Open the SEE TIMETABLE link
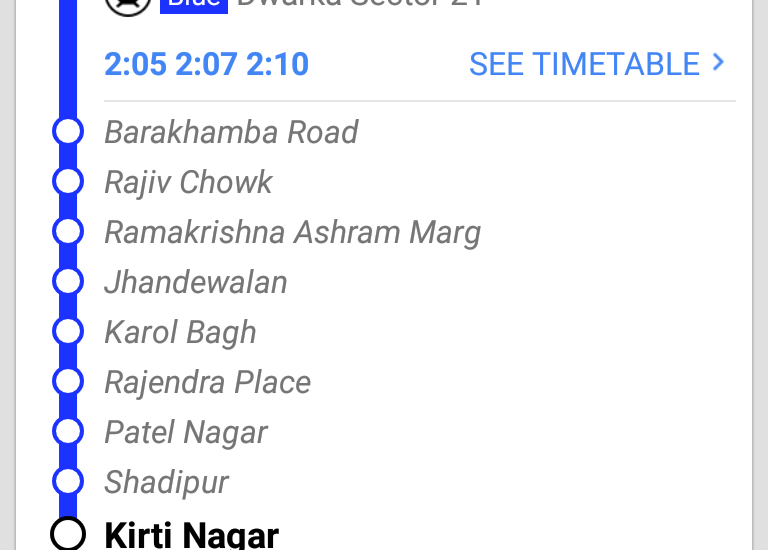Viewport: 768px width, 550px height. [596, 64]
